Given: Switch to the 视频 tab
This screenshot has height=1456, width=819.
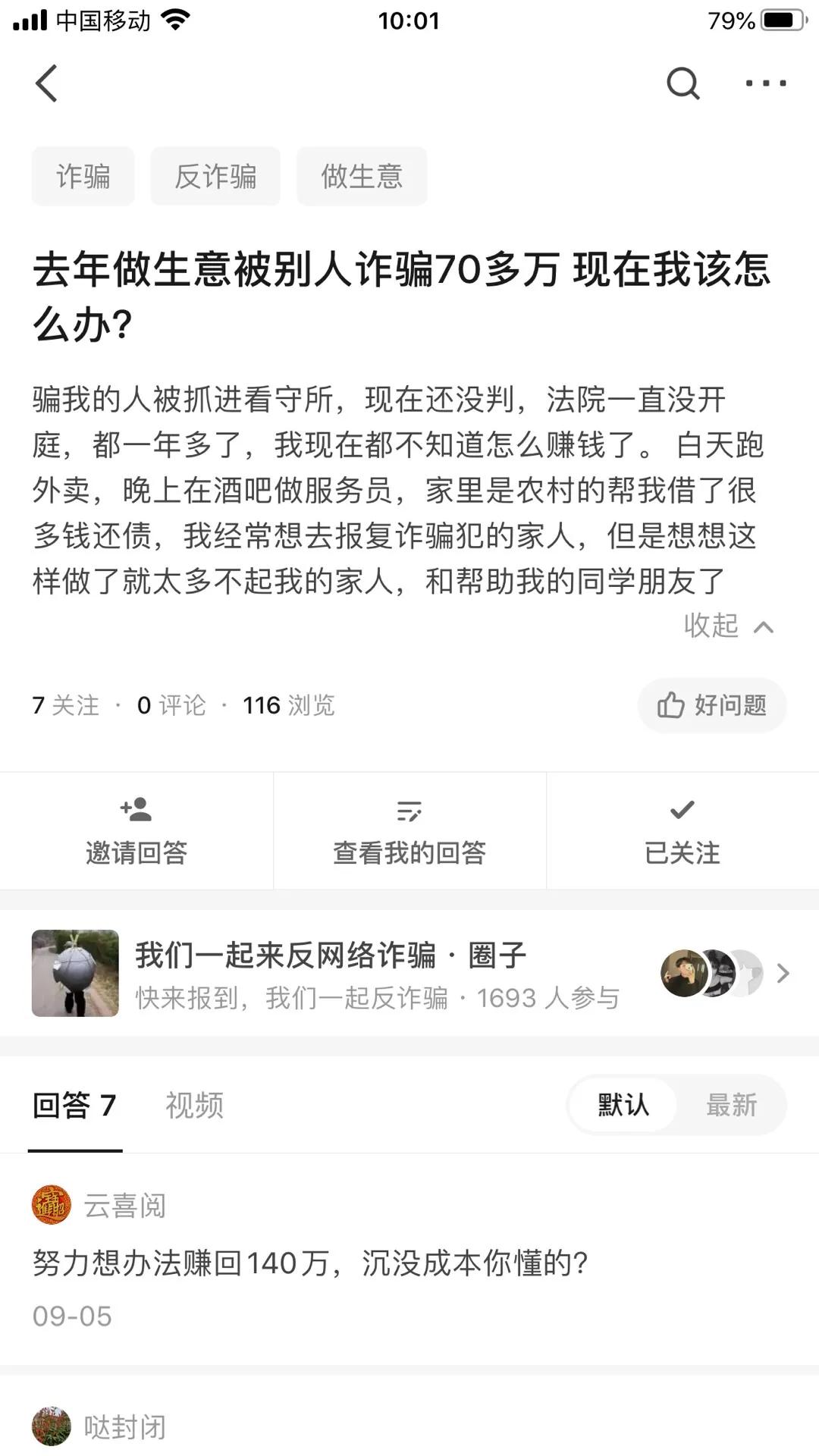Looking at the screenshot, I should 192,1106.
